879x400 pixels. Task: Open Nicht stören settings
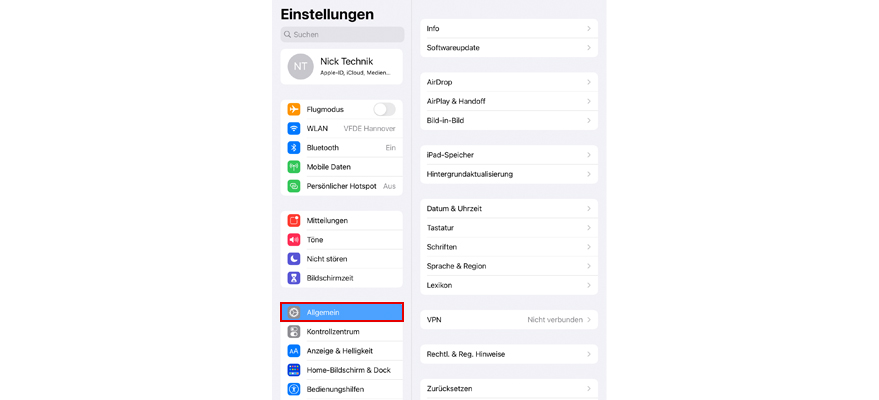[341, 259]
